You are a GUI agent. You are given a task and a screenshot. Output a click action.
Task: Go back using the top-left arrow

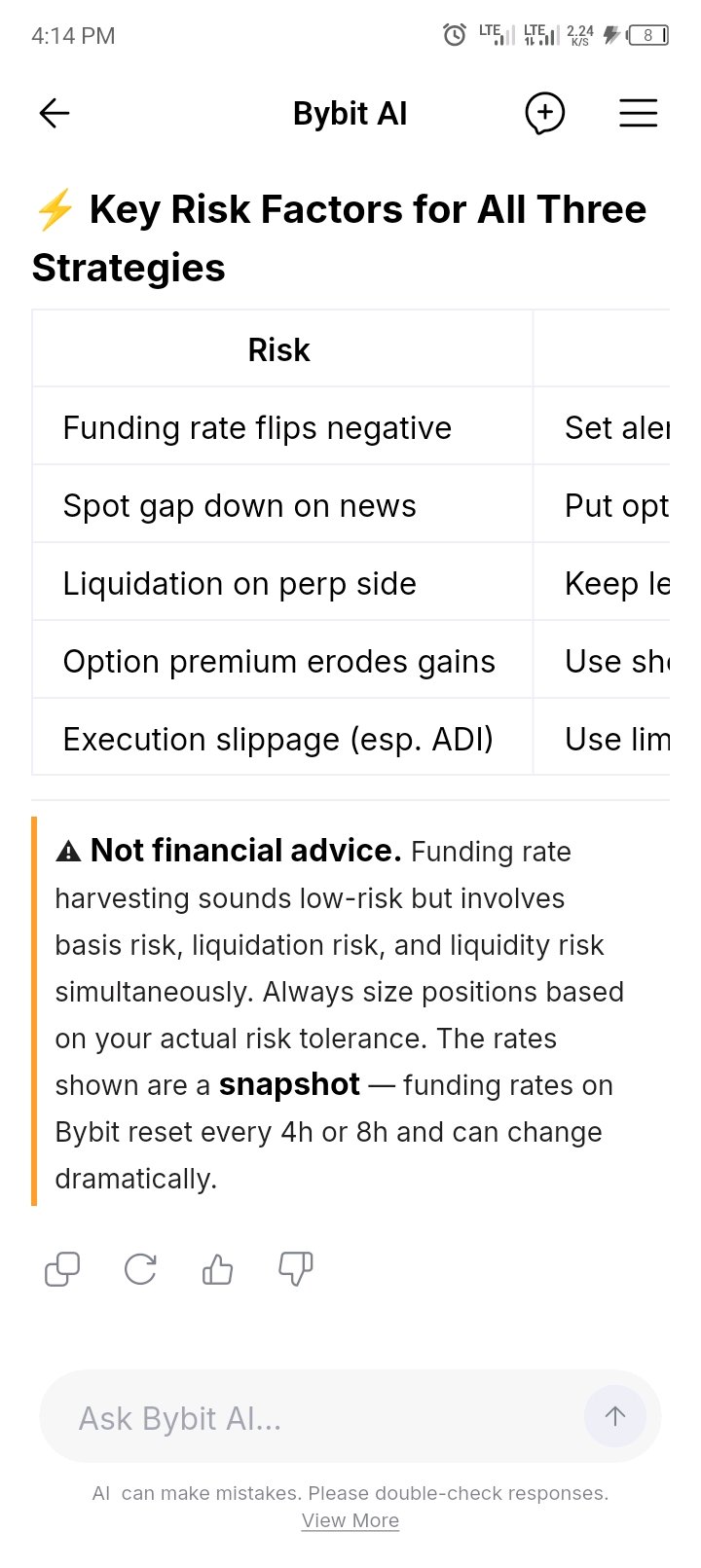click(55, 114)
